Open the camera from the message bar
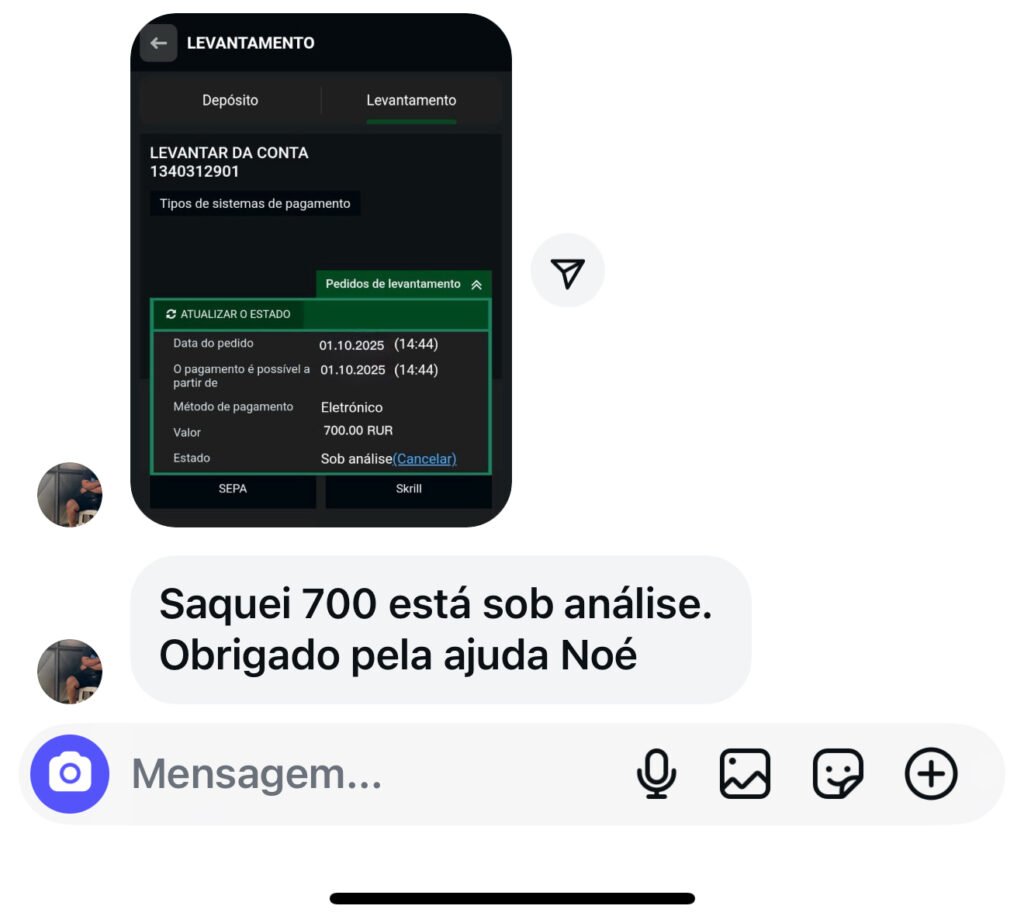1024x923 pixels. coord(69,773)
